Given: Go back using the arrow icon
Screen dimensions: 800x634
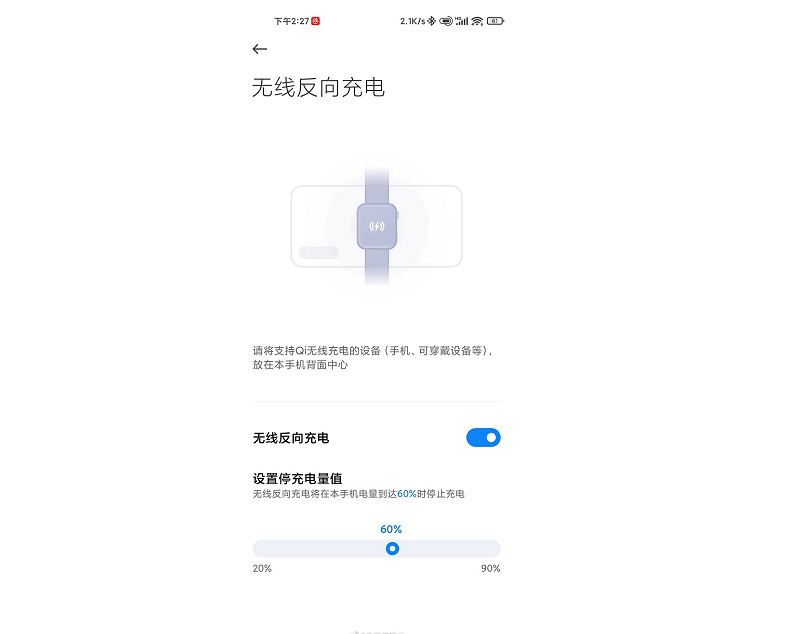Looking at the screenshot, I should point(260,49).
